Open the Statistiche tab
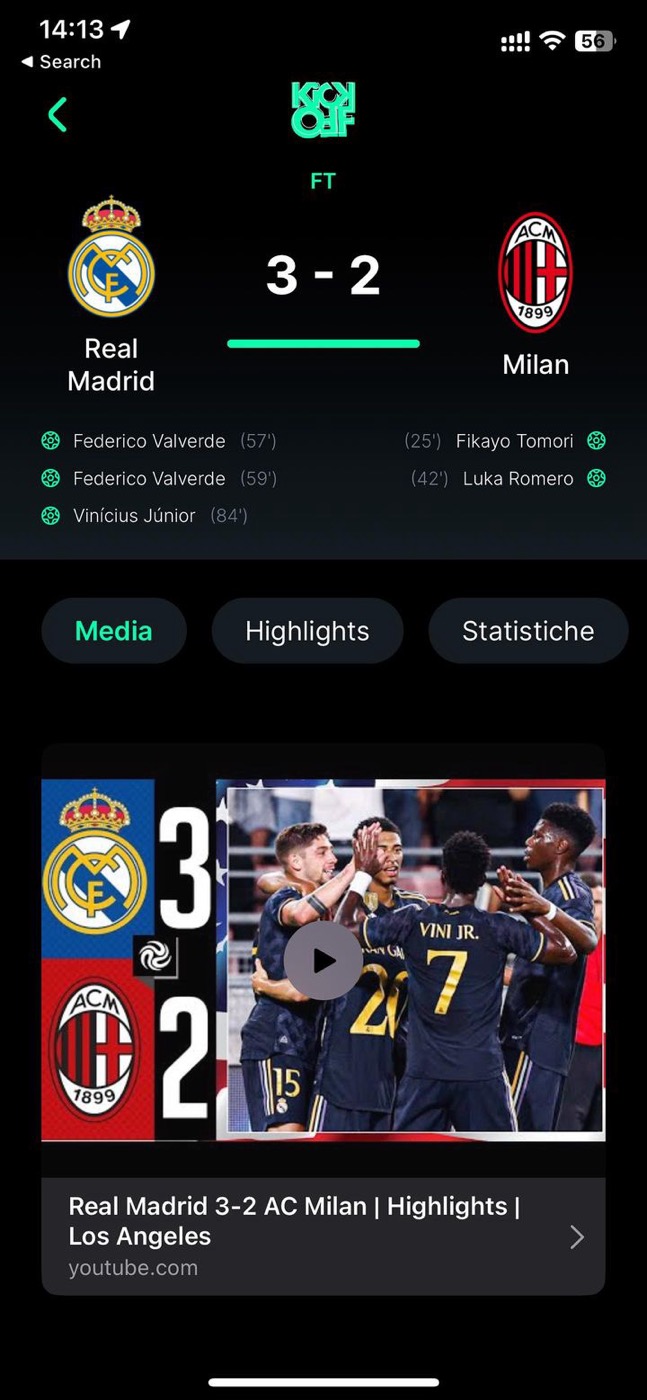Image resolution: width=647 pixels, height=1400 pixels. pyautogui.click(x=528, y=631)
